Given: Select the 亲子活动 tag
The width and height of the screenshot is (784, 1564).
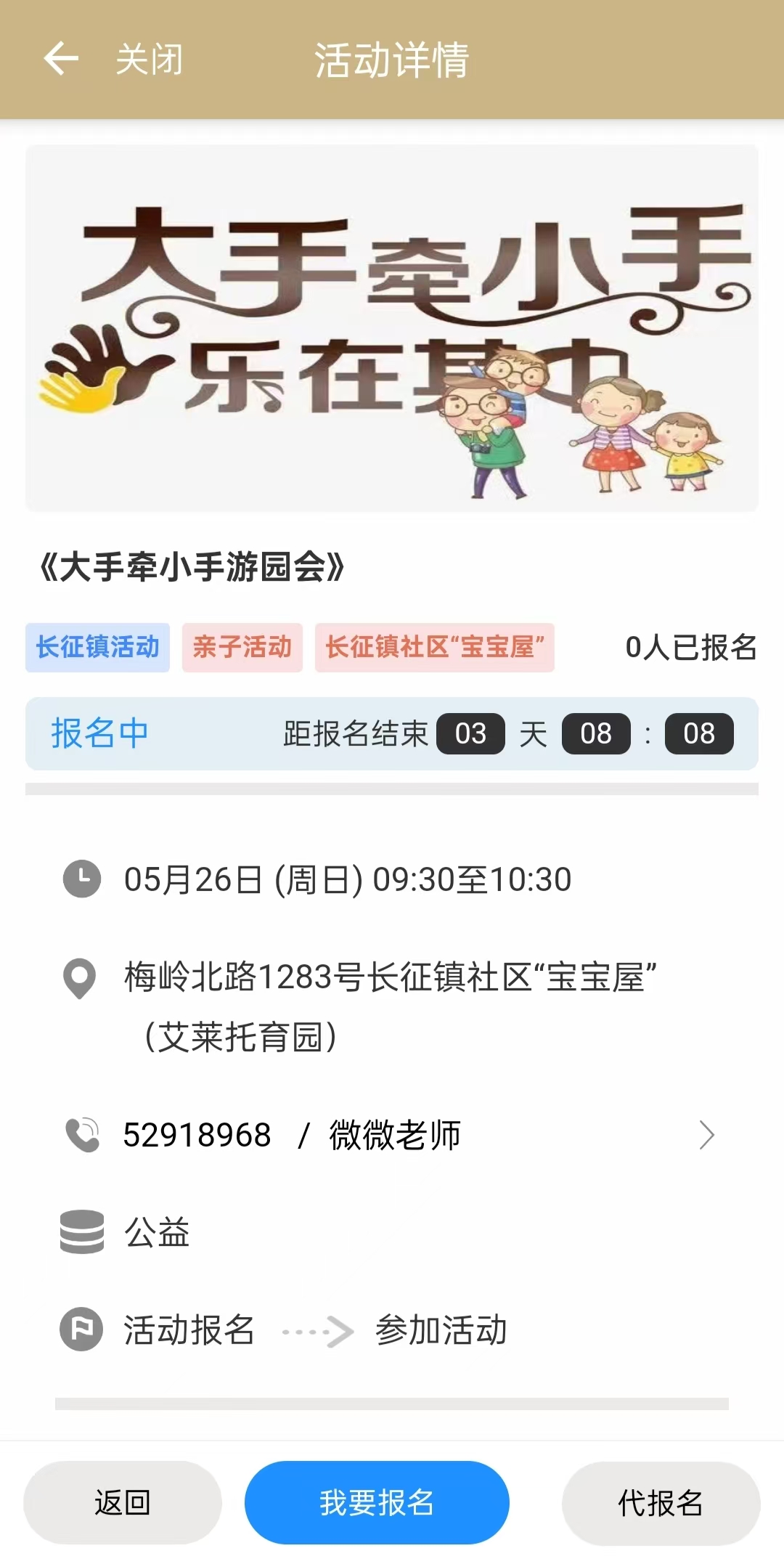Looking at the screenshot, I should (x=242, y=647).
